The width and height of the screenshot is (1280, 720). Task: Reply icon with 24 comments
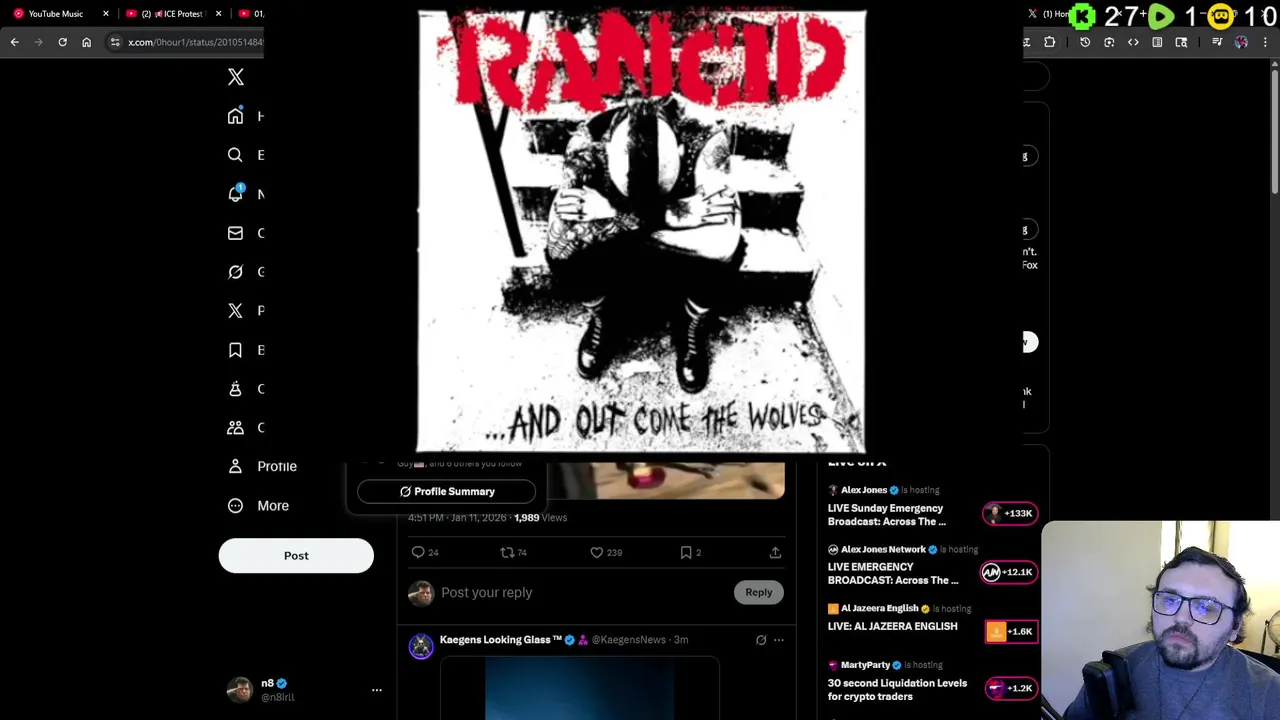[419, 552]
